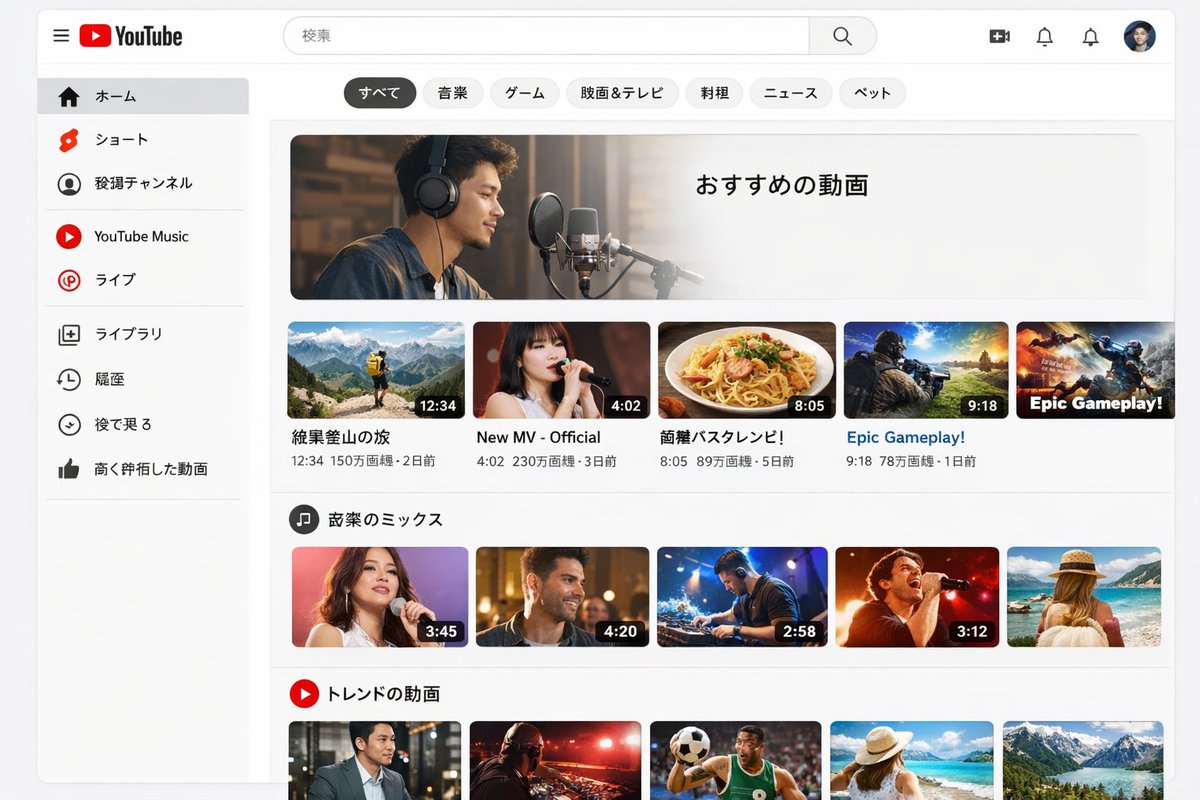Open the 12:34 mountain hiking video
This screenshot has width=1200, height=800.
point(376,370)
